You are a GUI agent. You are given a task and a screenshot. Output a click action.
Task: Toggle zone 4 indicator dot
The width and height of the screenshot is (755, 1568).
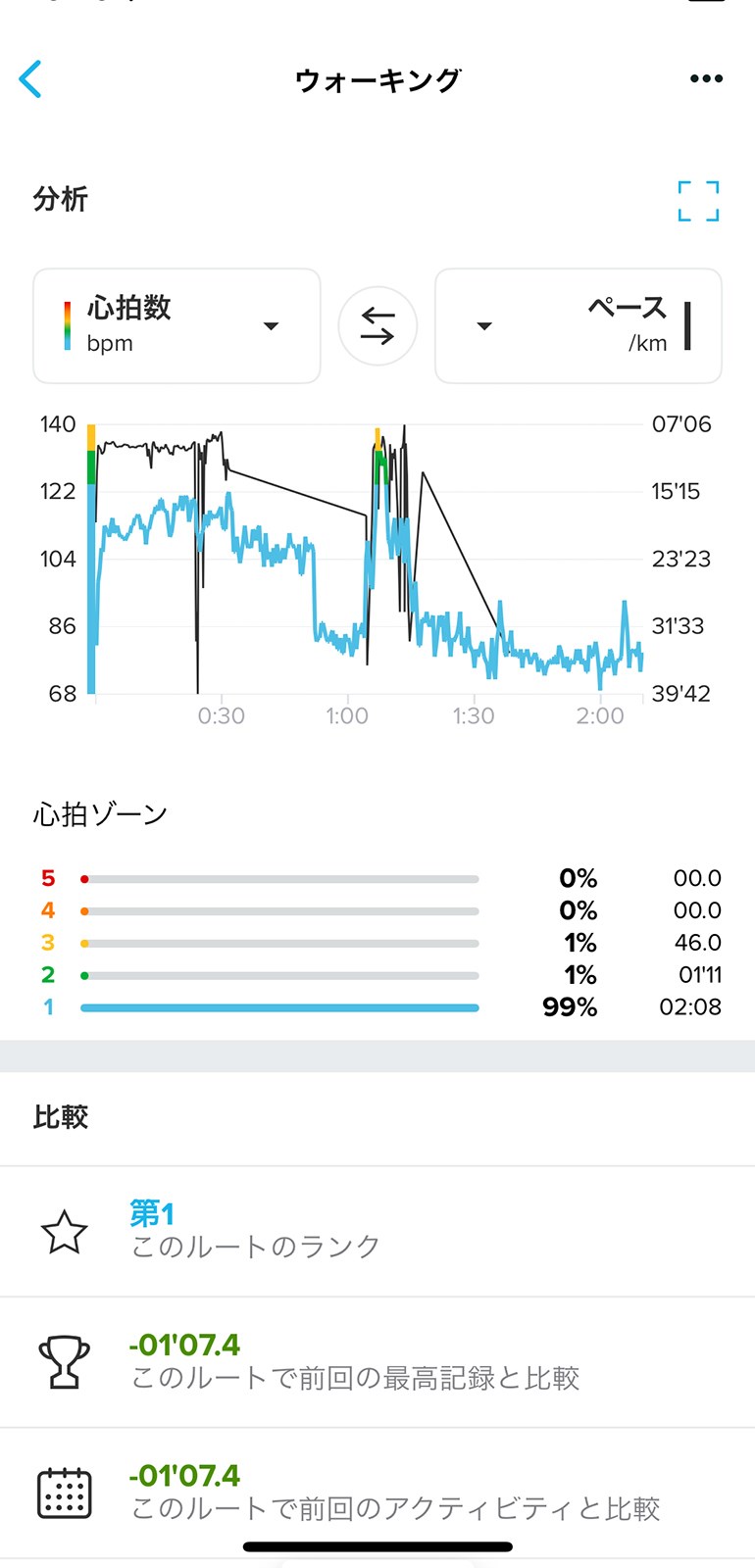(x=85, y=911)
